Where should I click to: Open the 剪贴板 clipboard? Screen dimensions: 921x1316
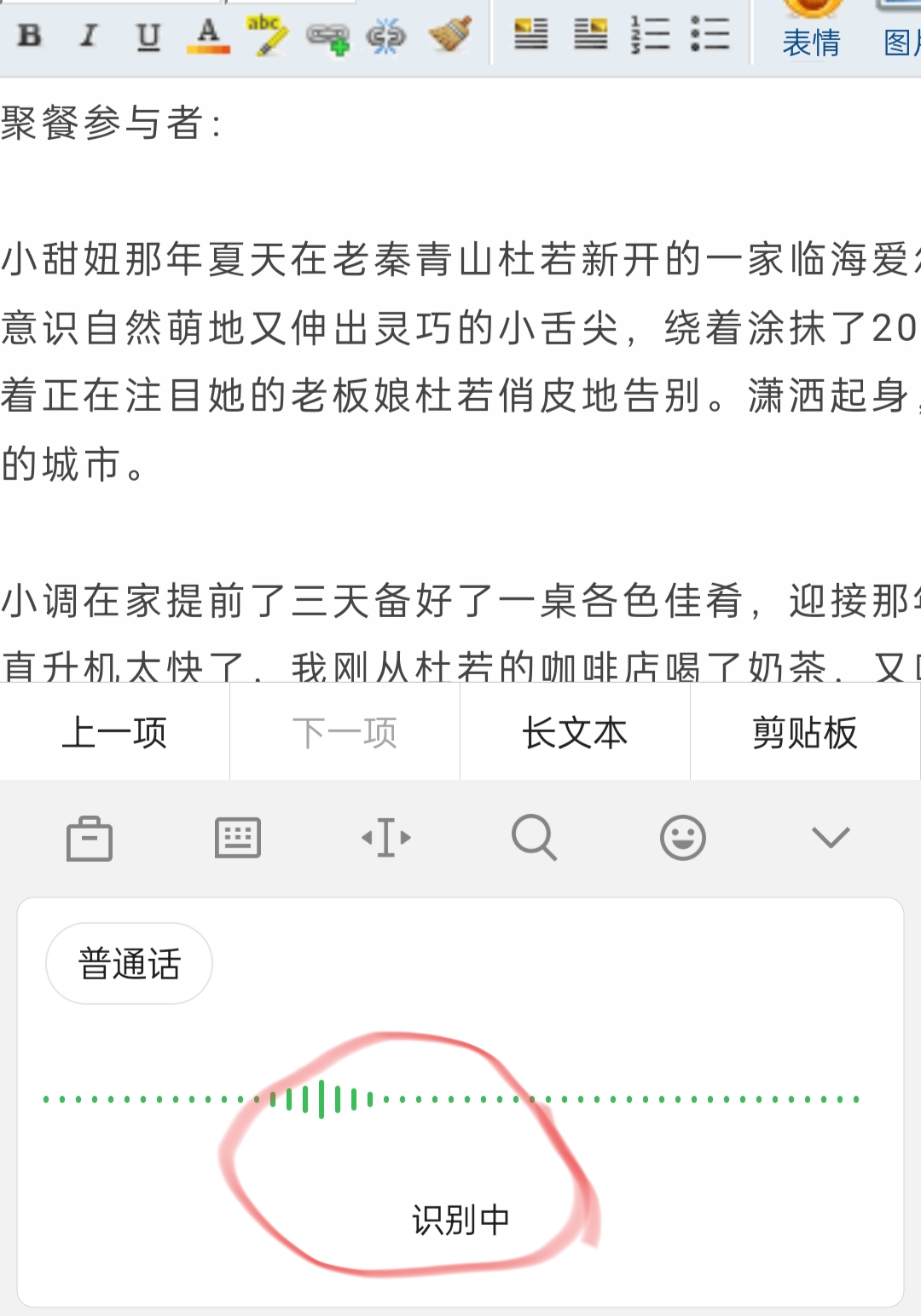(x=804, y=733)
